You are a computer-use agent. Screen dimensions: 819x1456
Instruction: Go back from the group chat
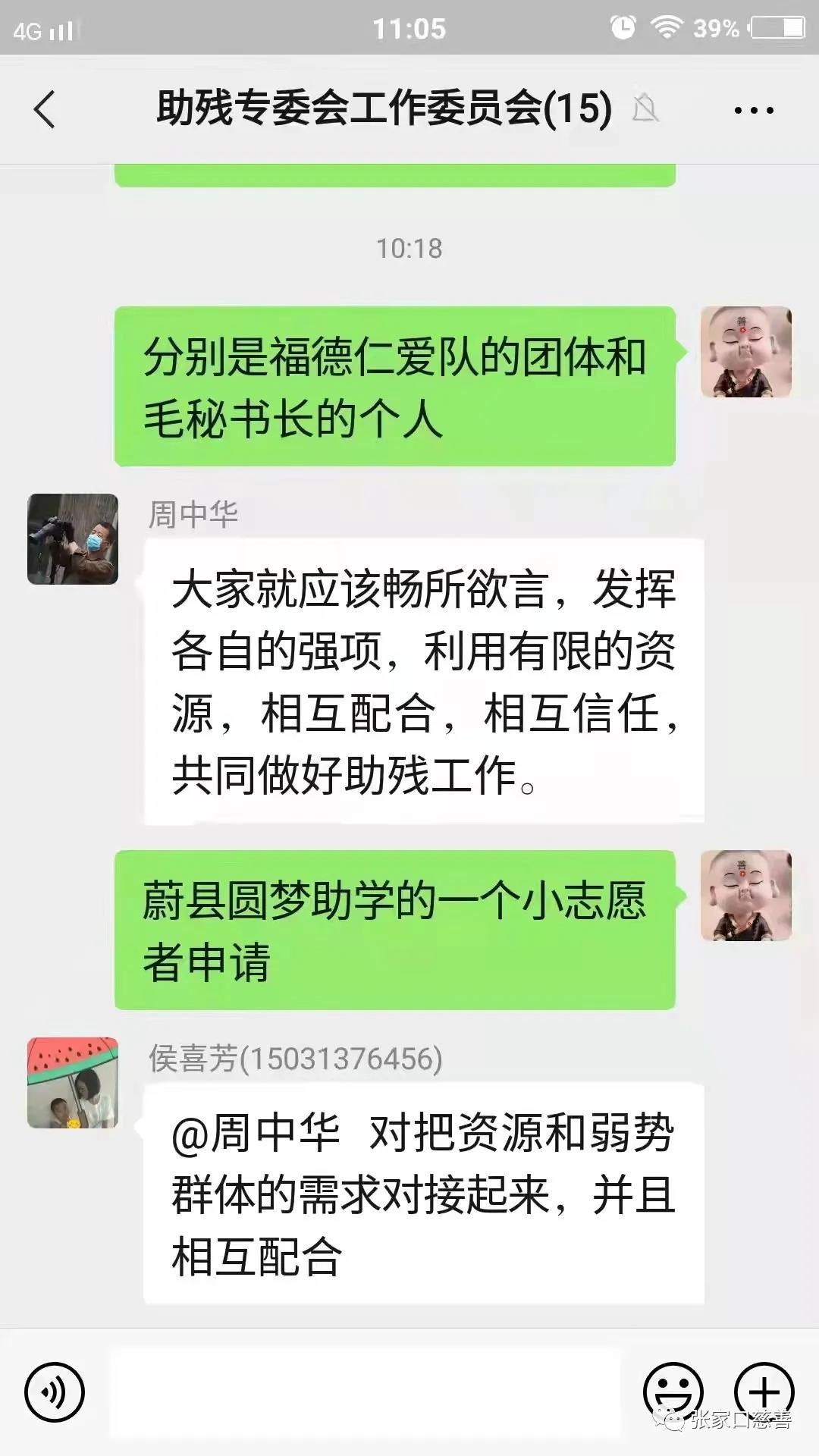tap(45, 109)
